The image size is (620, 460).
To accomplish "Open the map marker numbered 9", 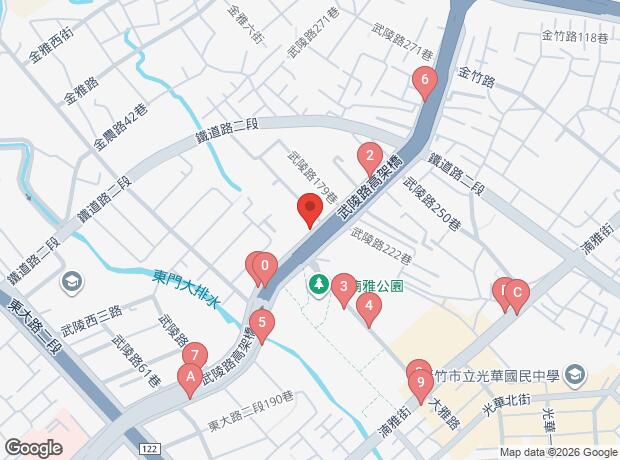I will 421,381.
